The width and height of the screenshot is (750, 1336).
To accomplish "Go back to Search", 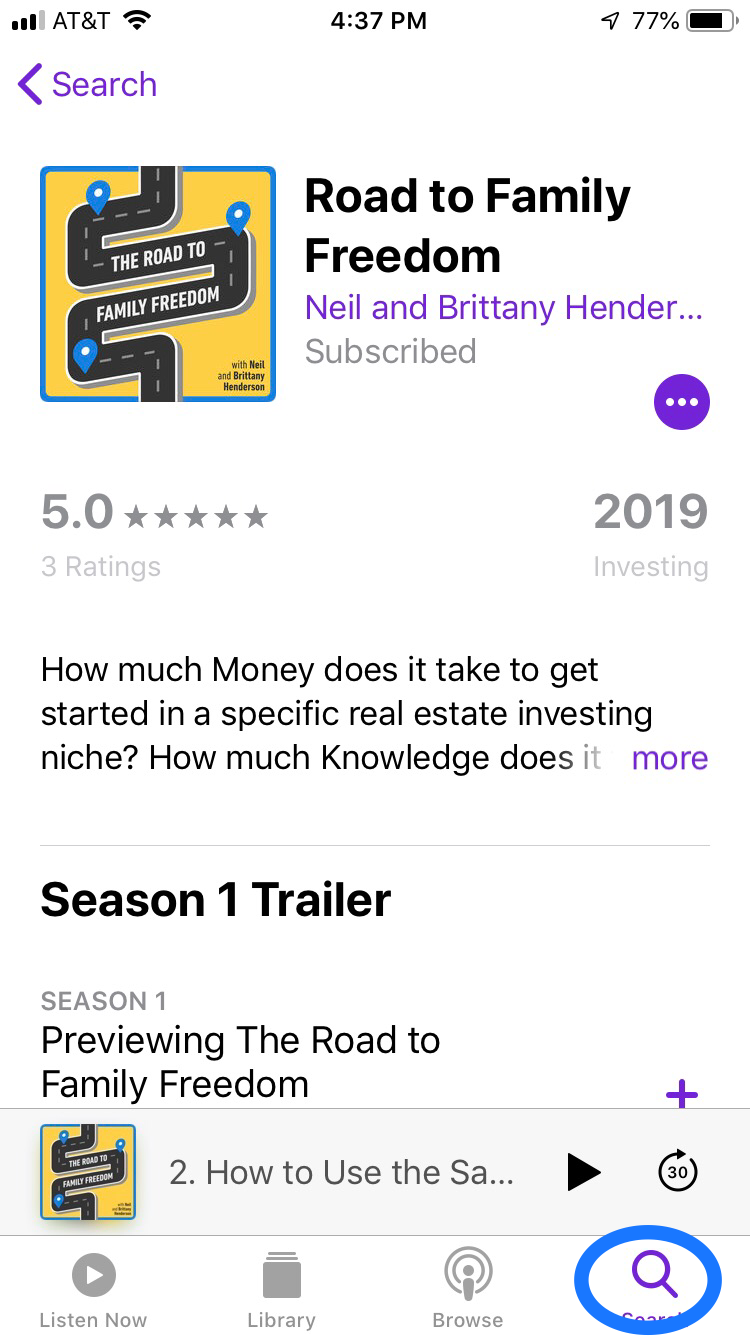I will [88, 85].
